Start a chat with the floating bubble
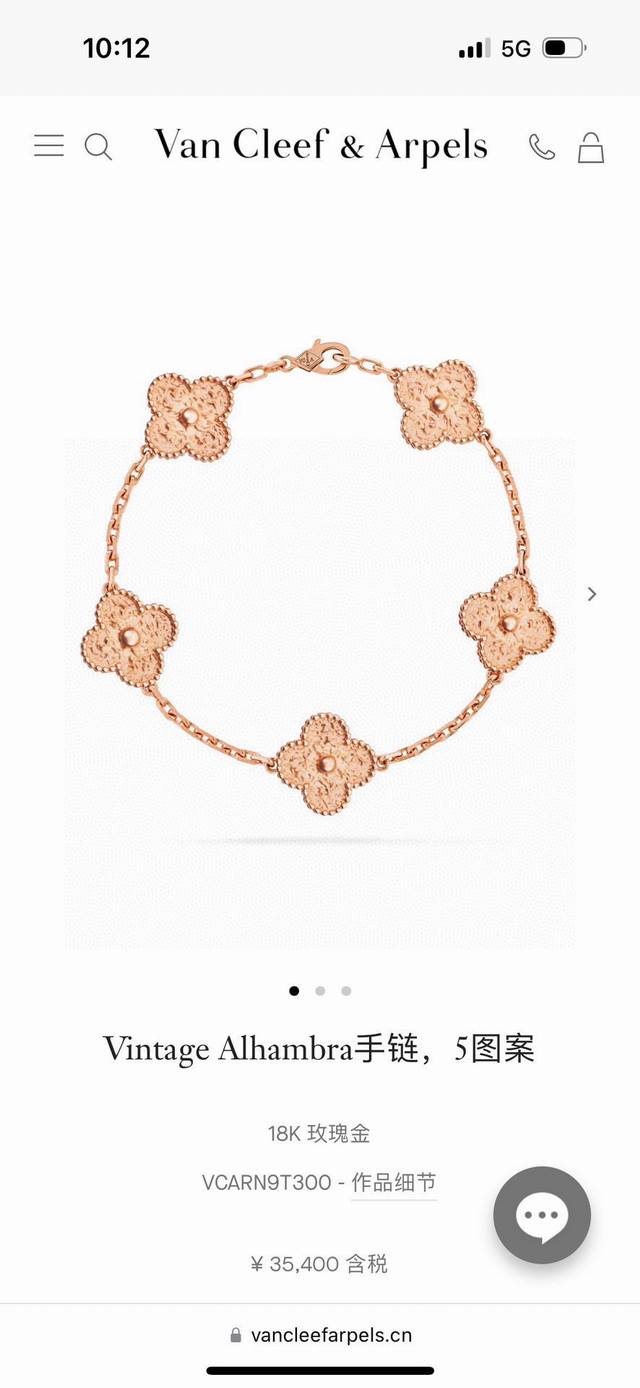This screenshot has height=1388, width=640. pos(542,1215)
